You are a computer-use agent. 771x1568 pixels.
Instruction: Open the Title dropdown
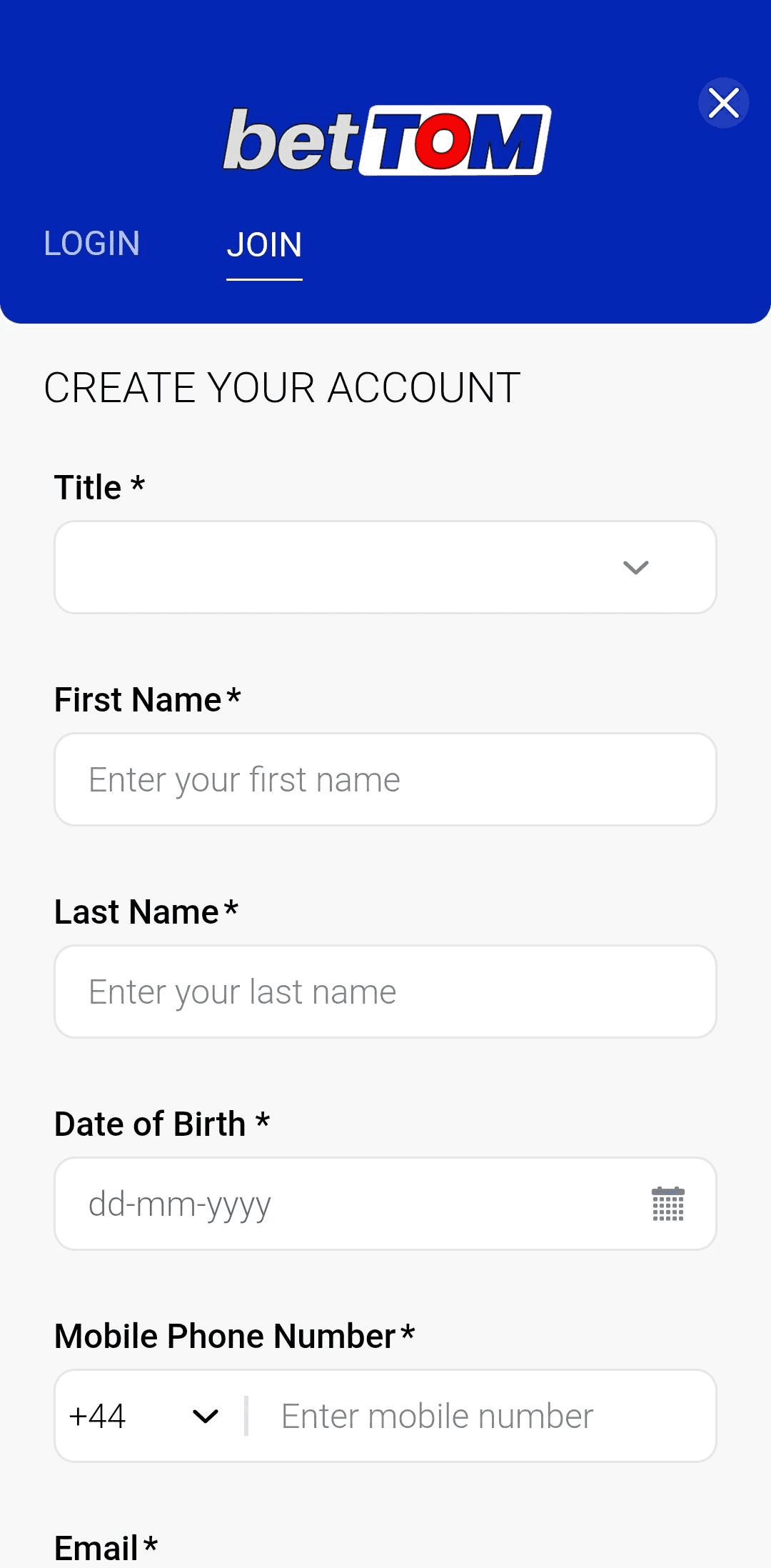coord(385,568)
